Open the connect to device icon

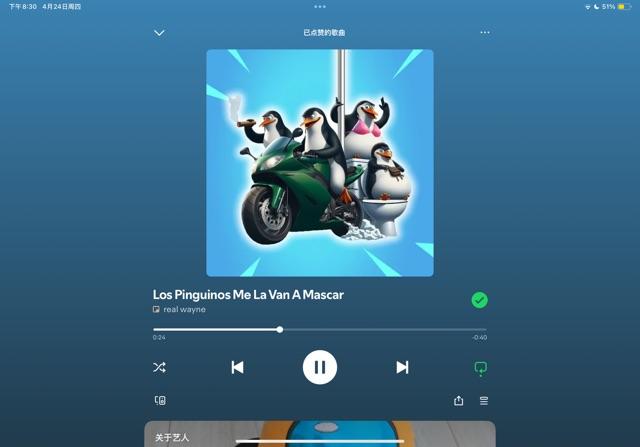159,400
